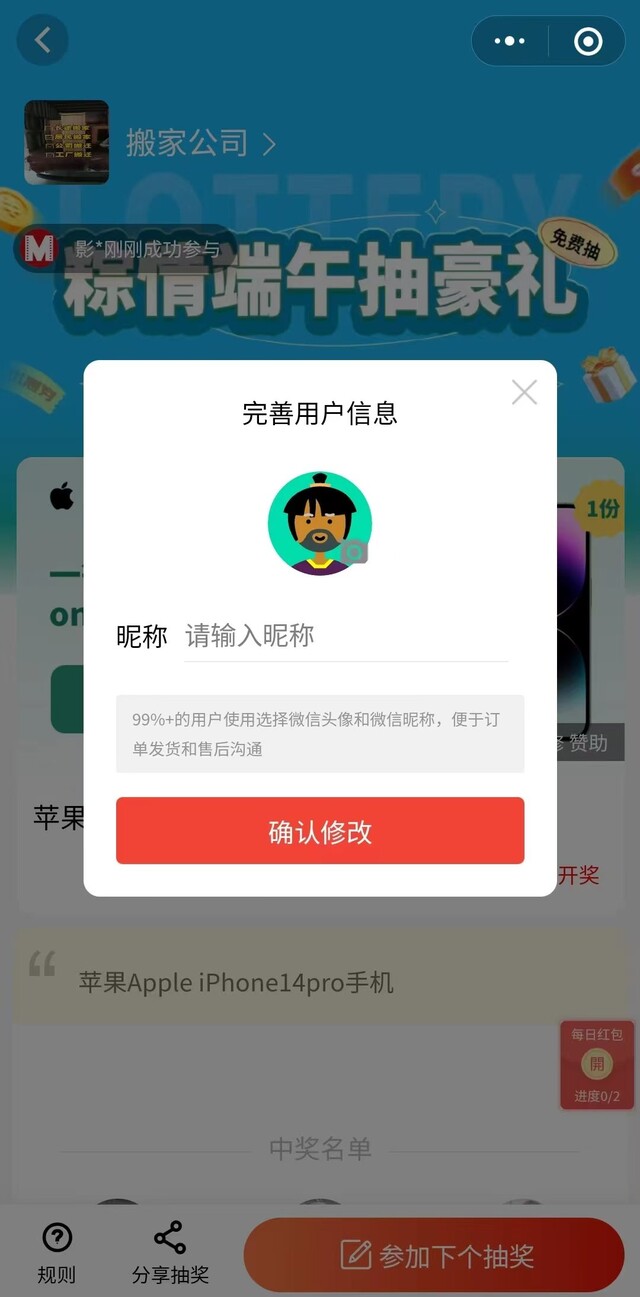
Task: Open the 每日红包 daily red packet
Action: (x=597, y=1064)
